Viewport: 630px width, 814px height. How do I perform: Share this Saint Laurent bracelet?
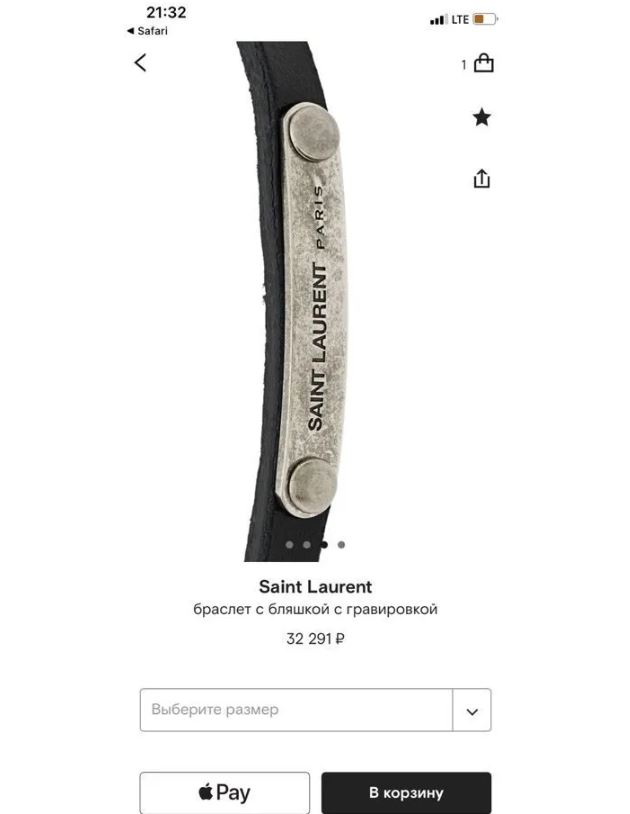pos(482,179)
